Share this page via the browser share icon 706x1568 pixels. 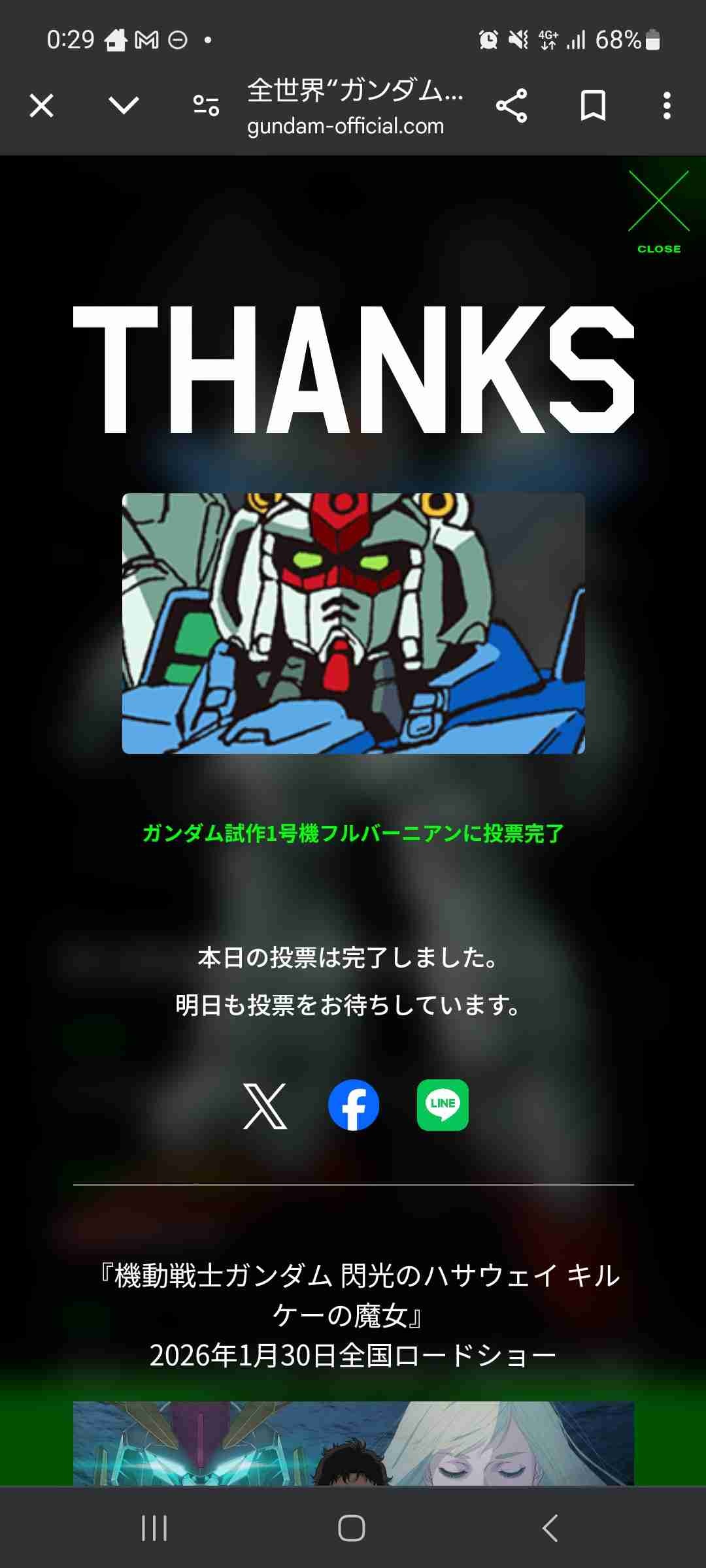pyautogui.click(x=511, y=106)
